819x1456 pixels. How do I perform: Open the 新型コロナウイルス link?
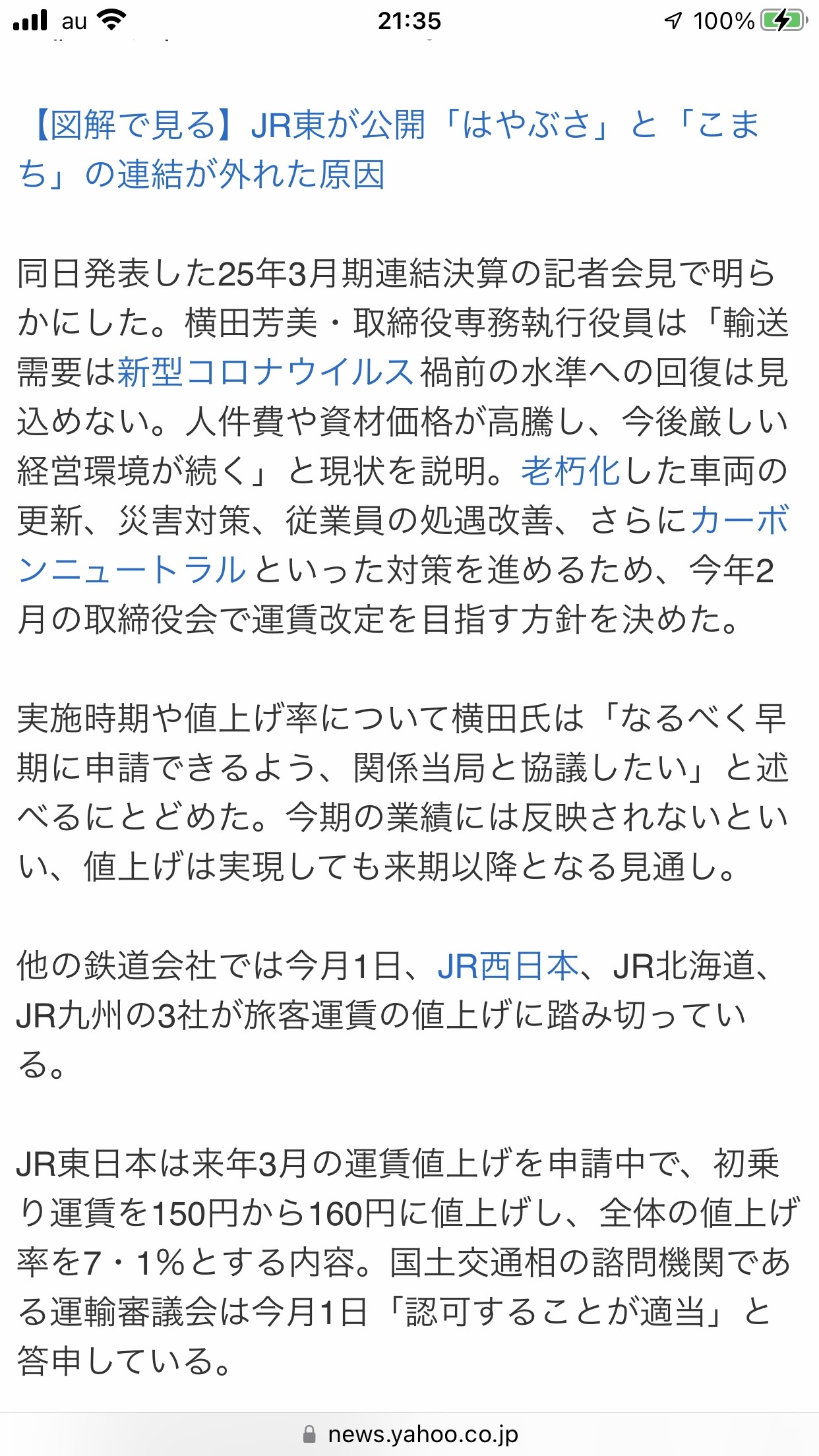[x=266, y=372]
